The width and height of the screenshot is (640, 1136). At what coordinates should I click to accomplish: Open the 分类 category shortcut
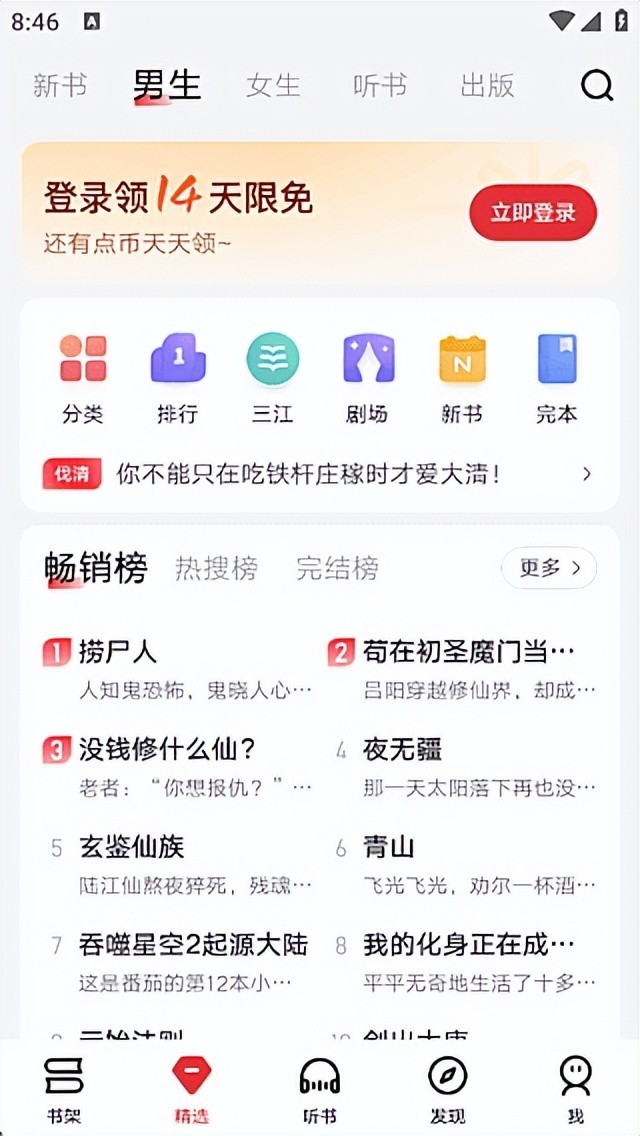82,378
